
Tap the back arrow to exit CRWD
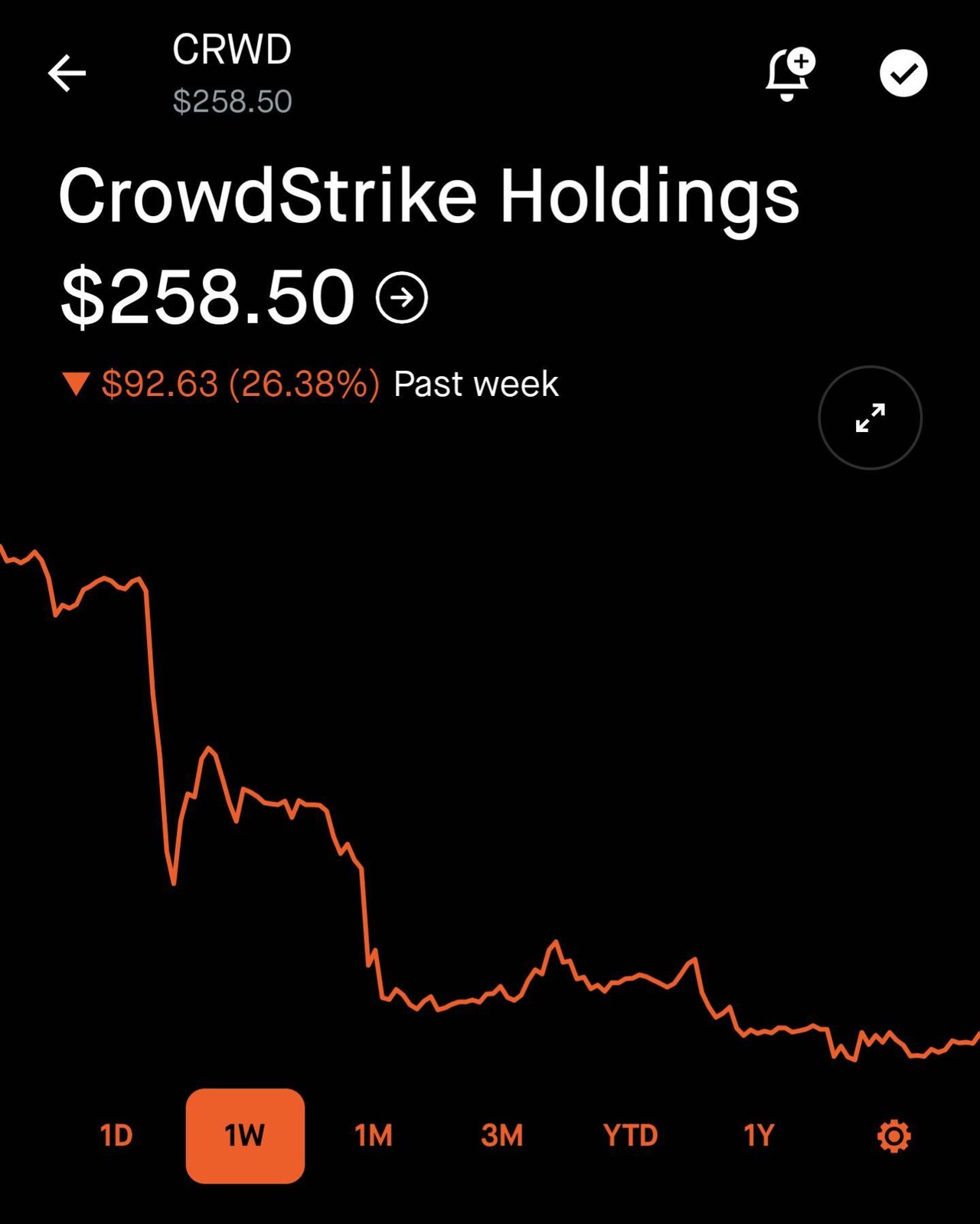click(67, 73)
